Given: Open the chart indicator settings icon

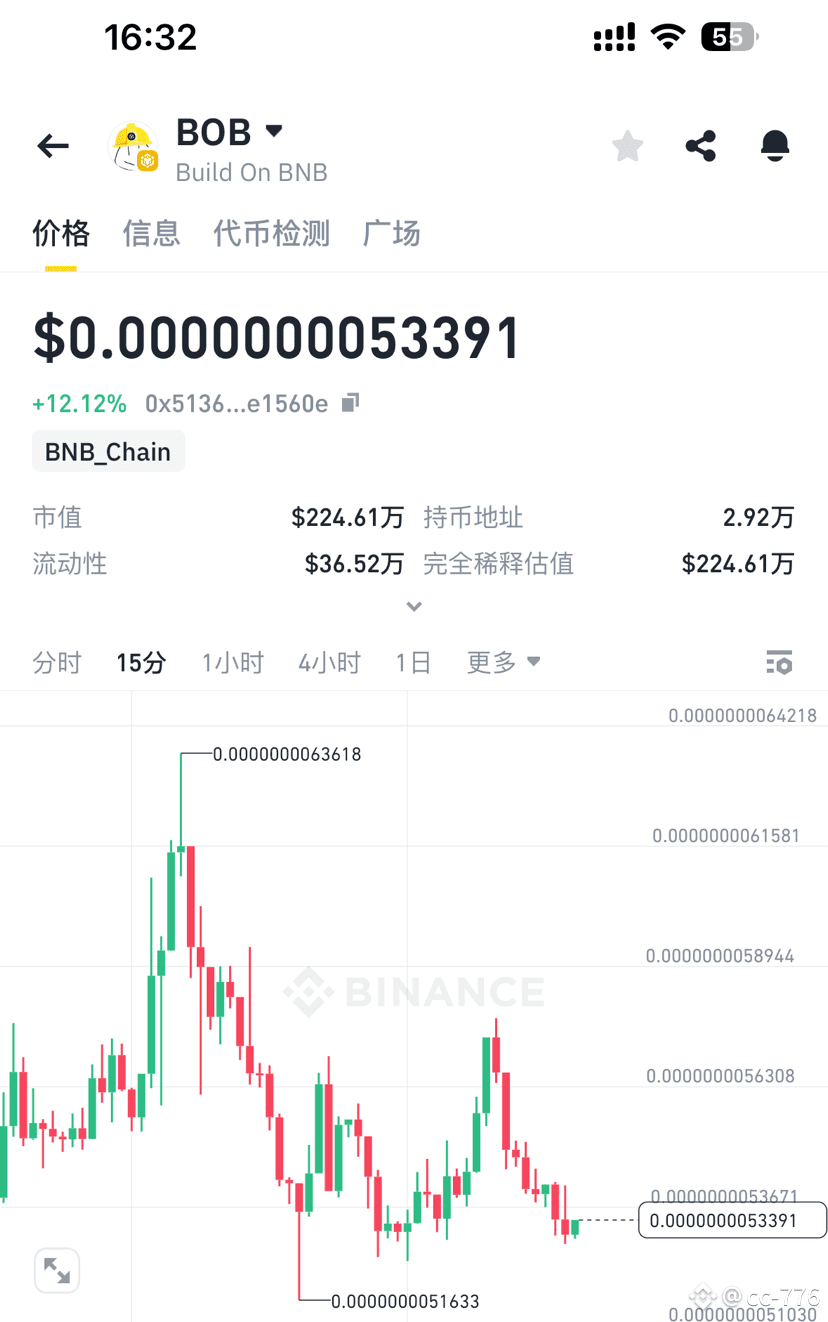Looking at the screenshot, I should [x=779, y=662].
